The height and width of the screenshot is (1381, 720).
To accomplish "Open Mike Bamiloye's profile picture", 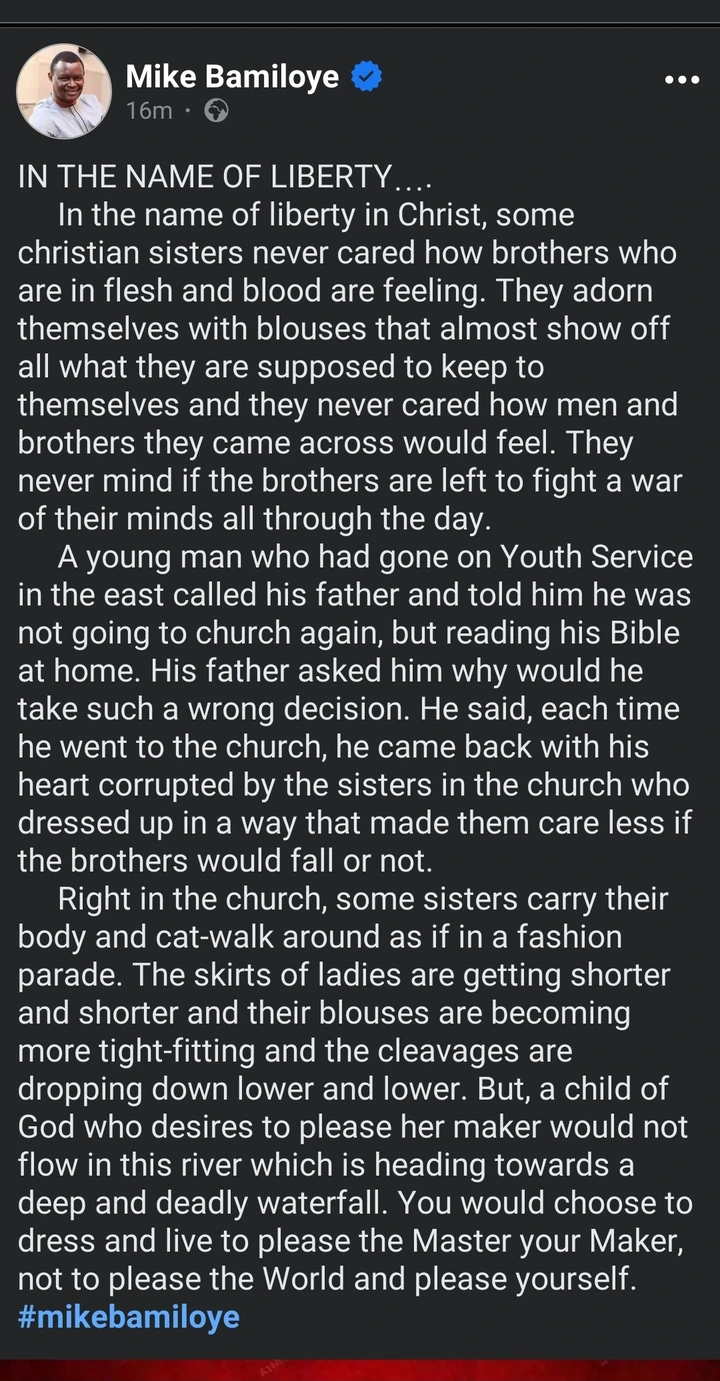I will [64, 91].
